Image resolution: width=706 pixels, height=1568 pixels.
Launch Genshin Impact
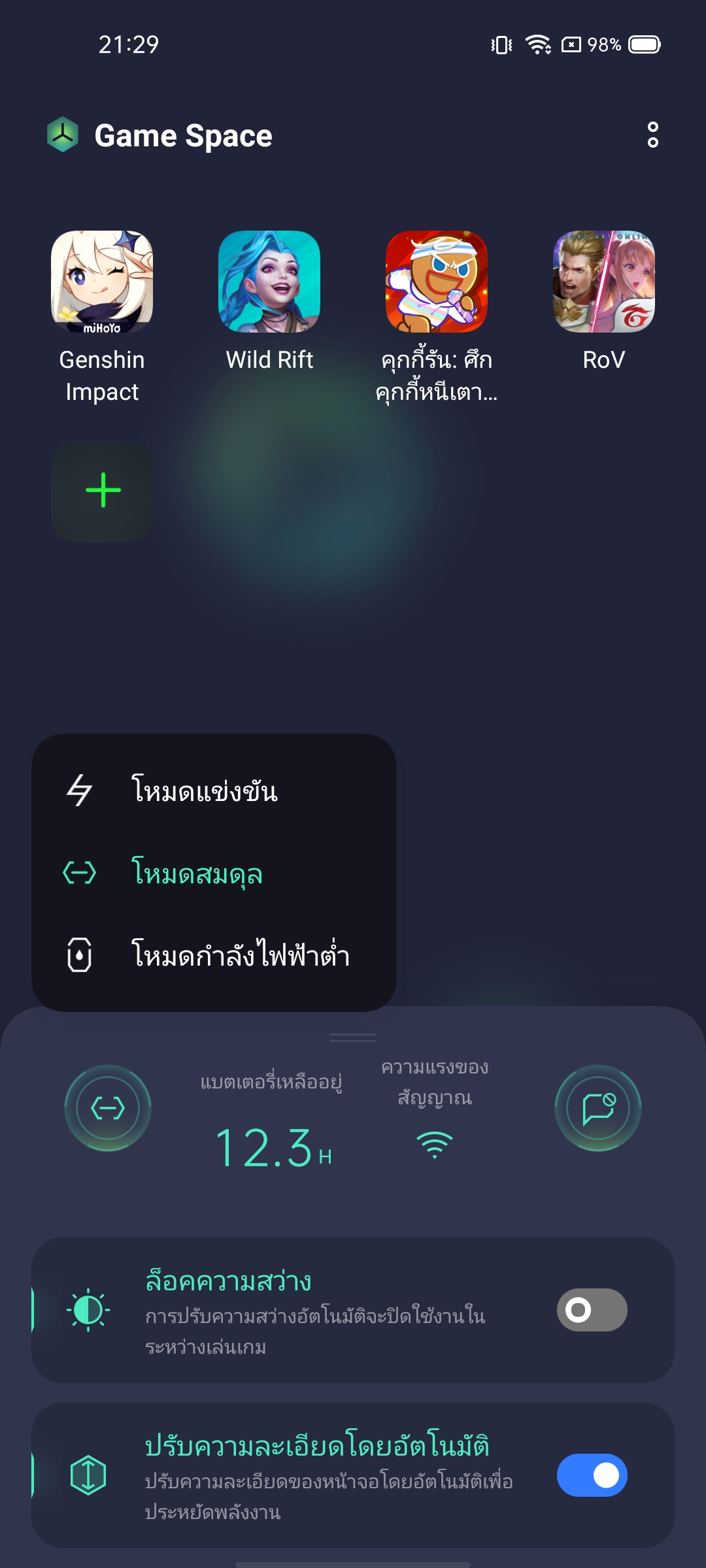click(102, 282)
